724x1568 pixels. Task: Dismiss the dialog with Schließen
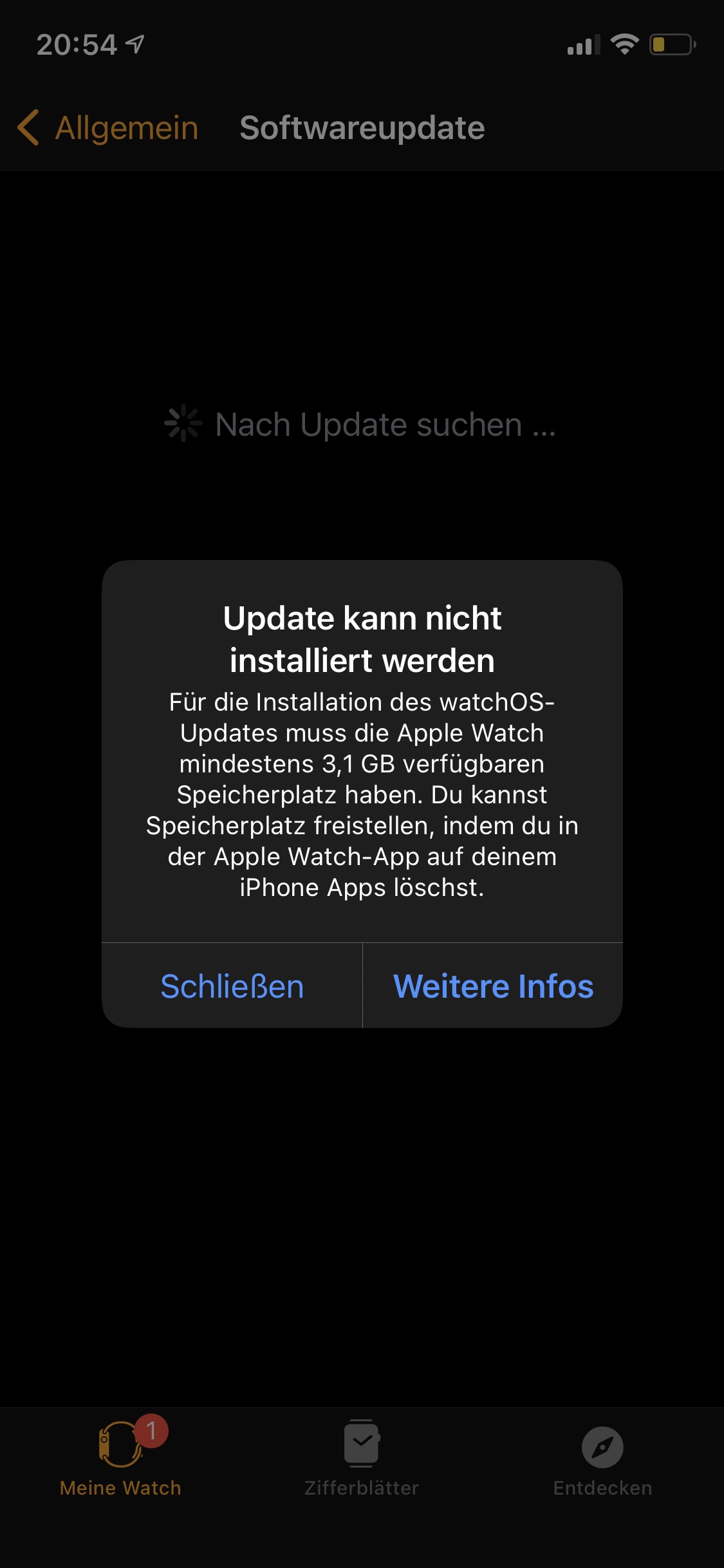click(x=232, y=986)
